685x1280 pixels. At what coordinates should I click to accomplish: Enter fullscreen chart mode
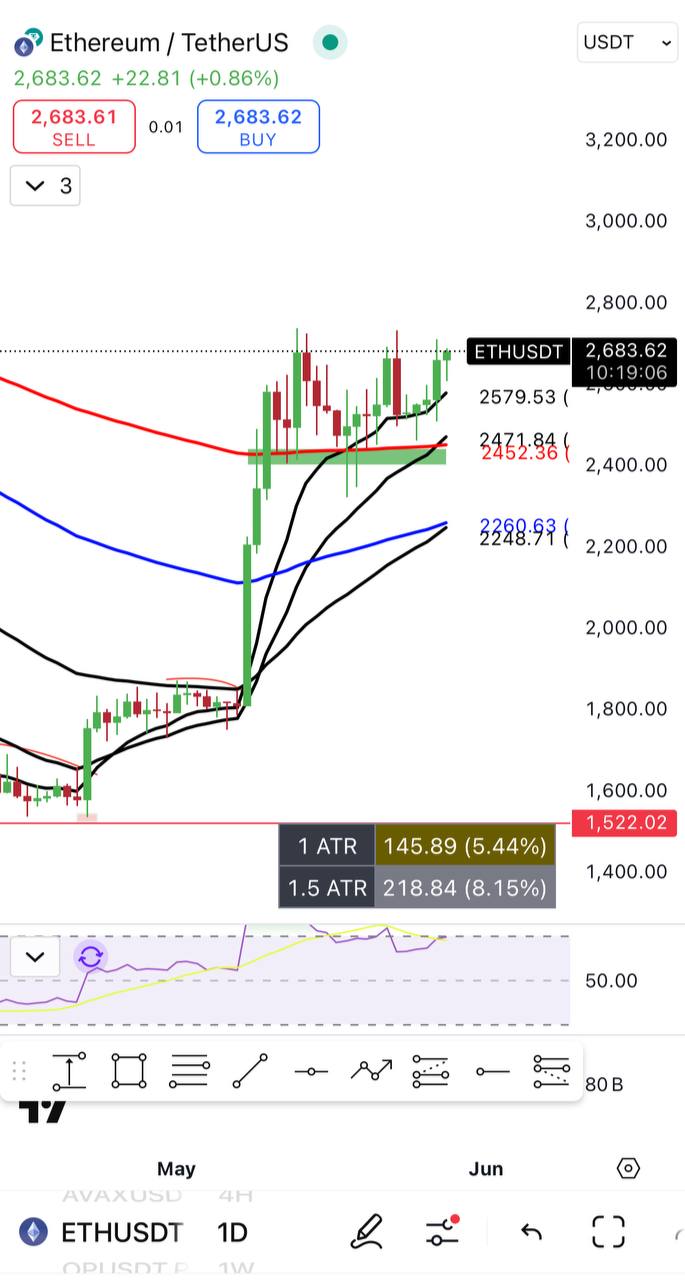click(608, 1232)
